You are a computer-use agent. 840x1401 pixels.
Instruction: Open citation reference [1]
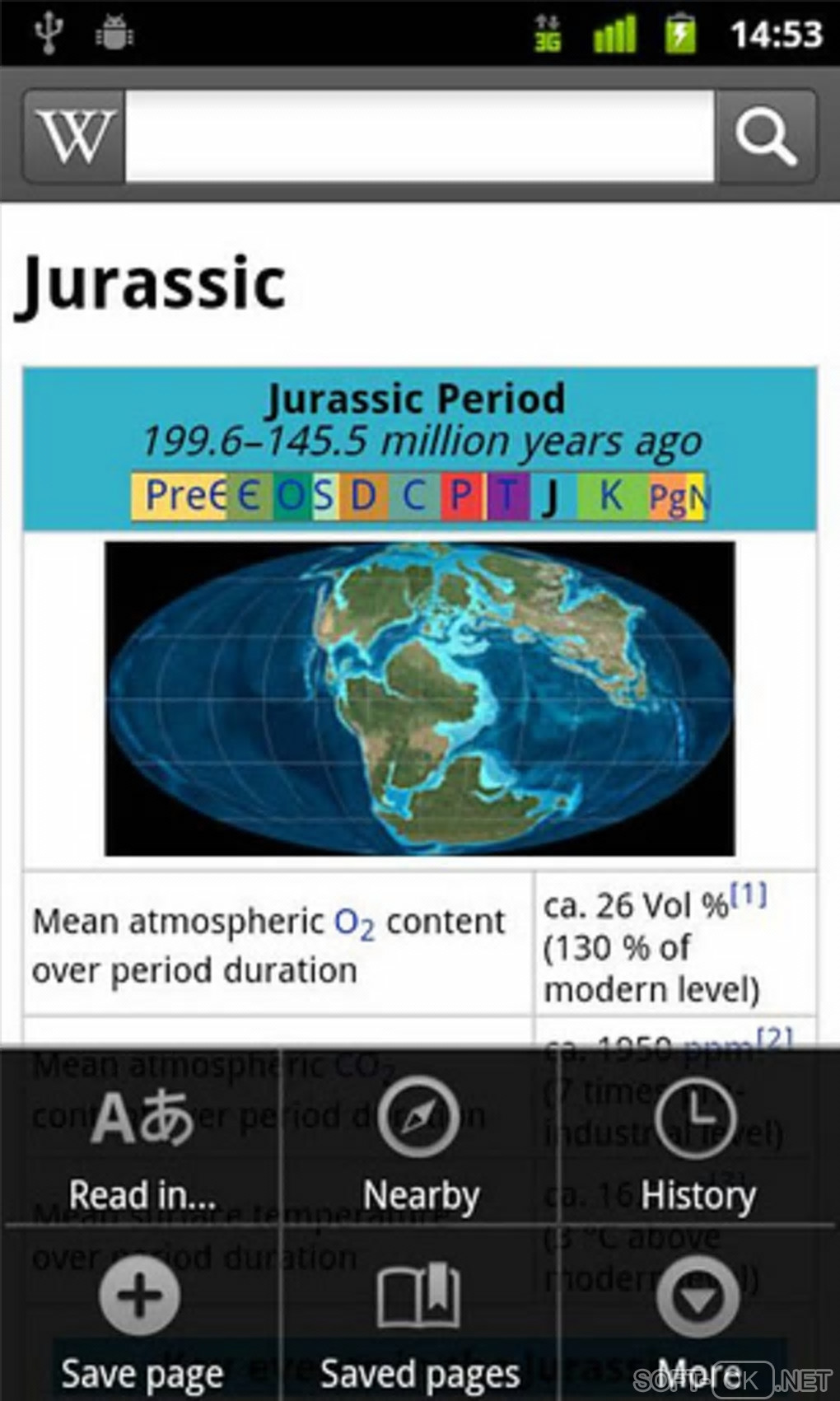pyautogui.click(x=748, y=895)
